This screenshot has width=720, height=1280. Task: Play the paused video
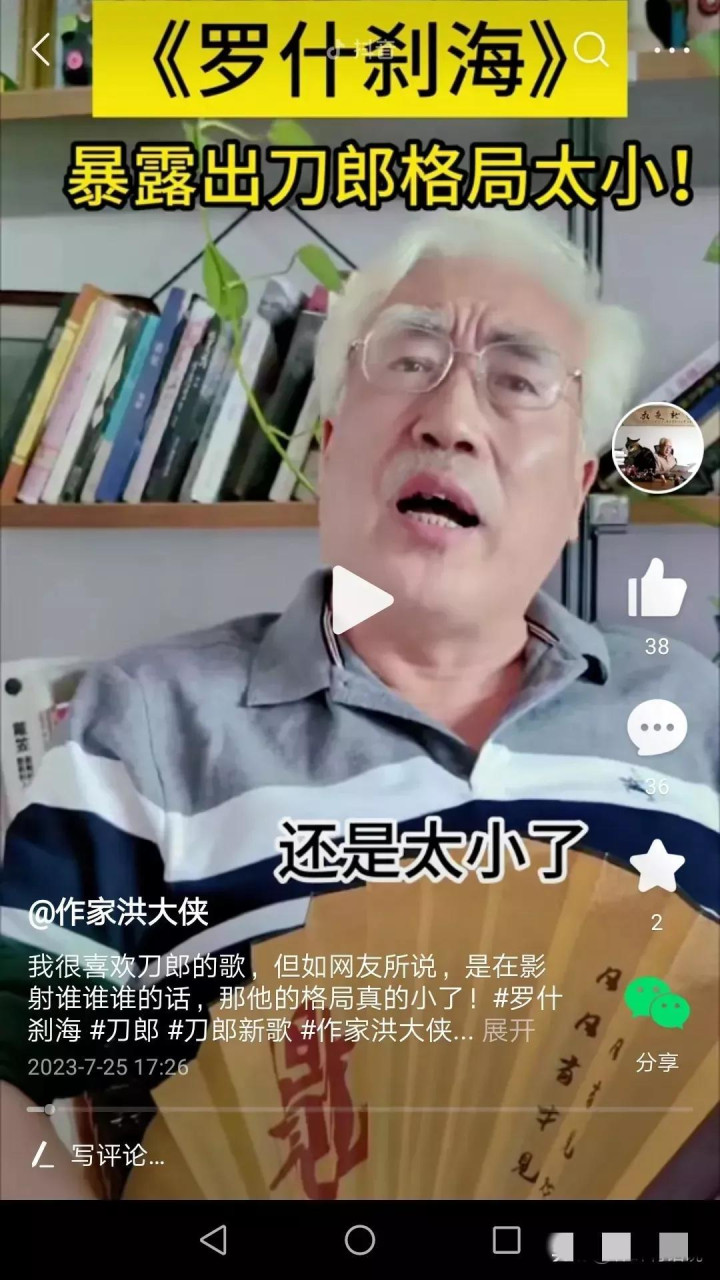[361, 600]
